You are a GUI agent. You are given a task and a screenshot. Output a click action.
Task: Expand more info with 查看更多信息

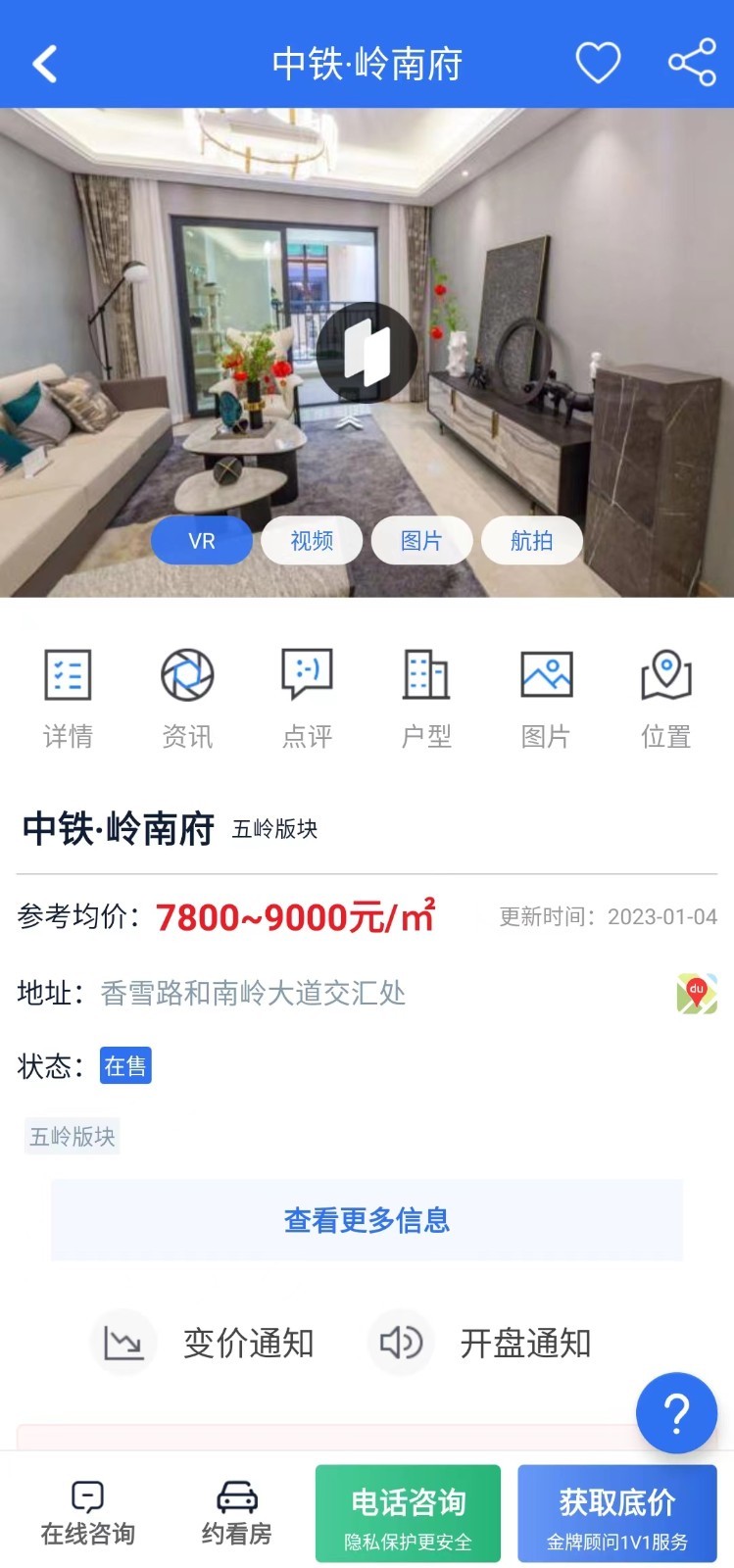367,1220
